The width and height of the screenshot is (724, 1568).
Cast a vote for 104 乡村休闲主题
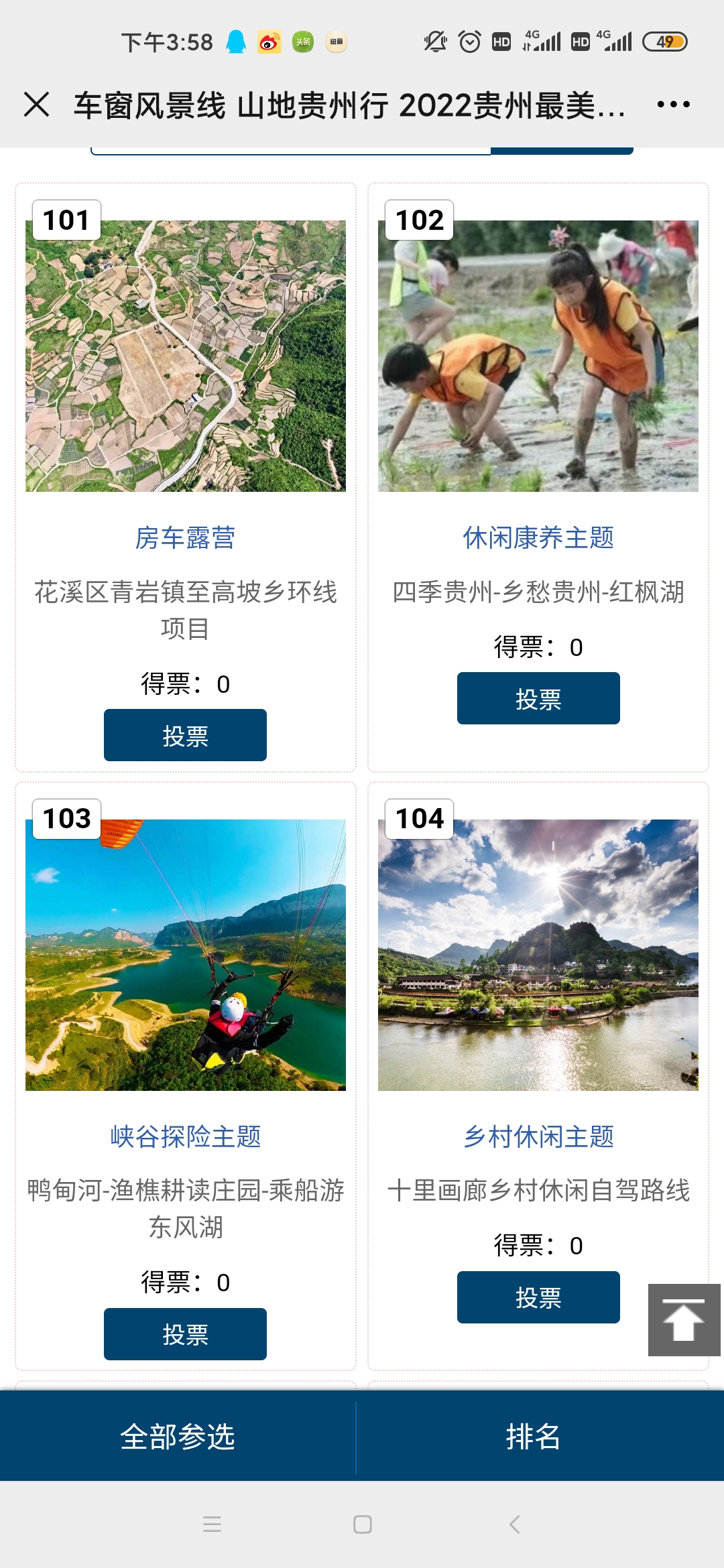click(x=538, y=1297)
